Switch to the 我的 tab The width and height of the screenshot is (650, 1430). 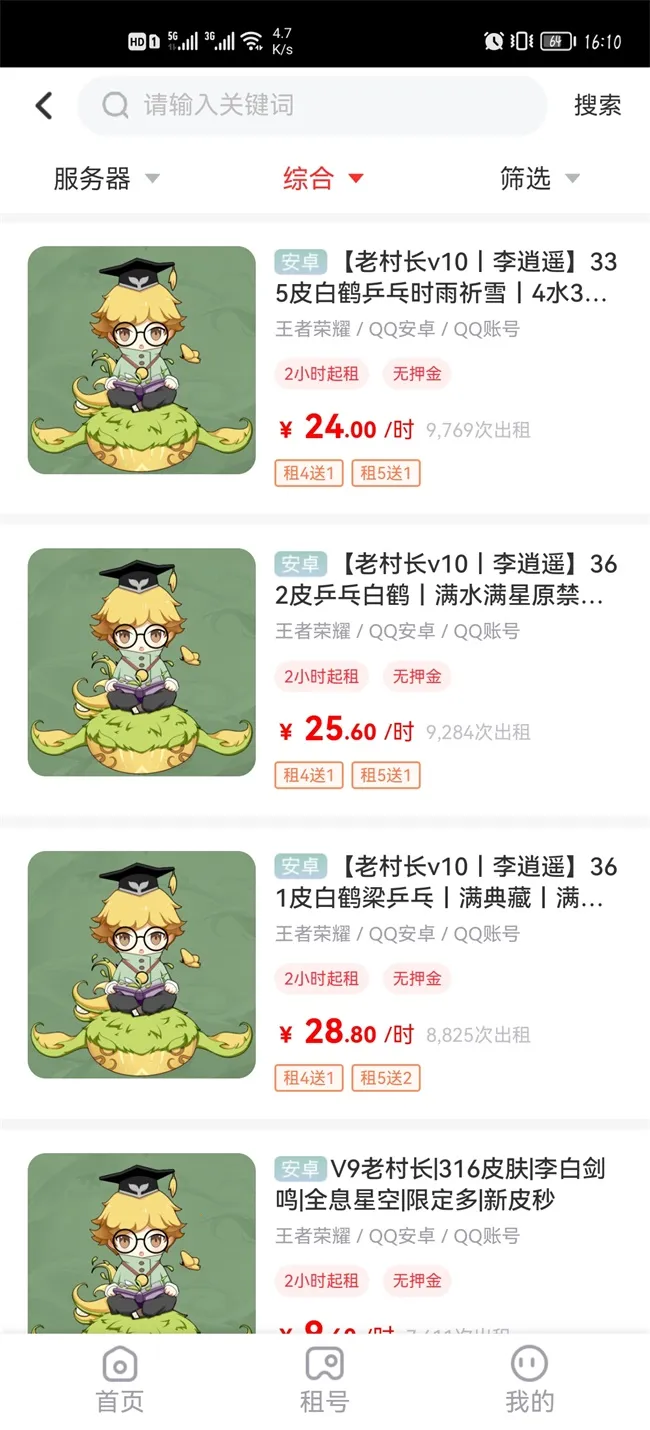point(529,1380)
